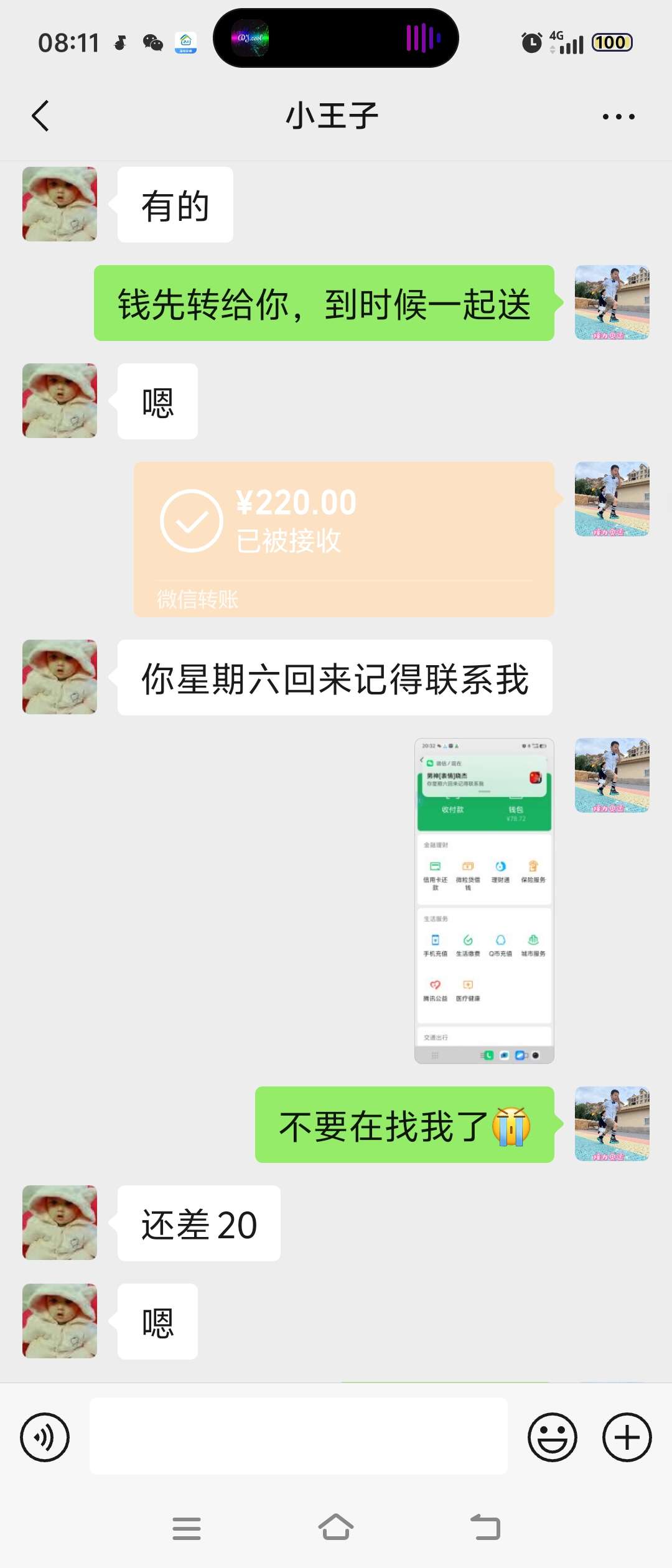672x1568 pixels.
Task: Switch to voice message input
Action: (45, 1437)
